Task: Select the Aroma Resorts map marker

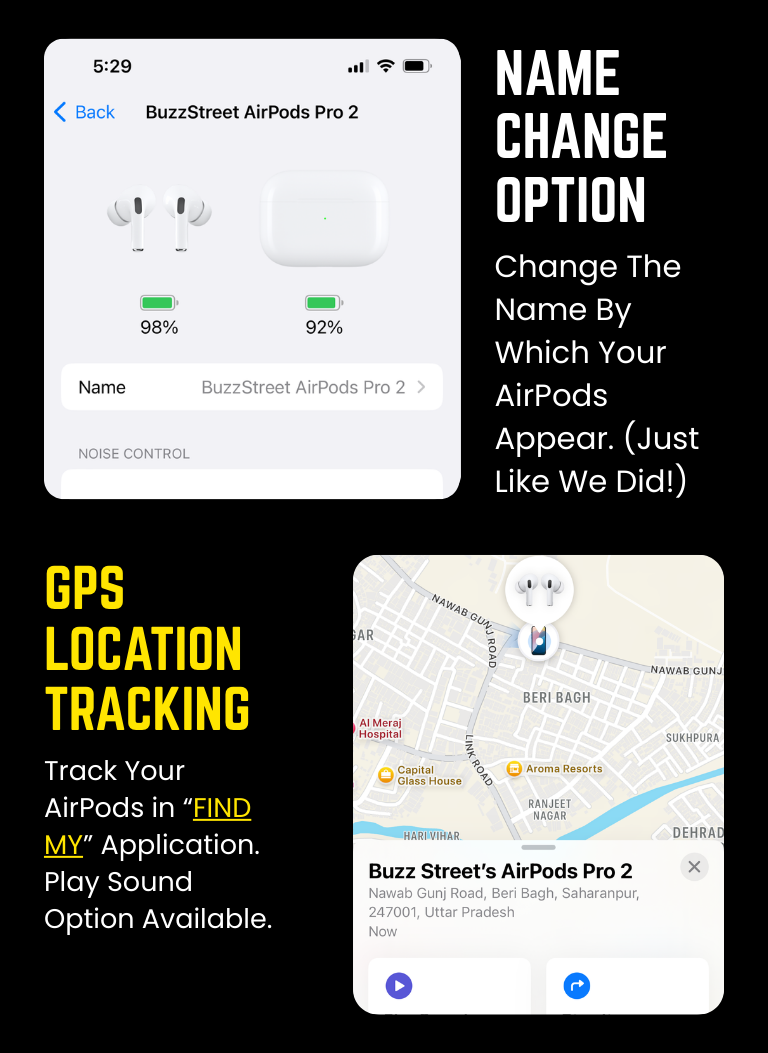Action: pyautogui.click(x=513, y=770)
